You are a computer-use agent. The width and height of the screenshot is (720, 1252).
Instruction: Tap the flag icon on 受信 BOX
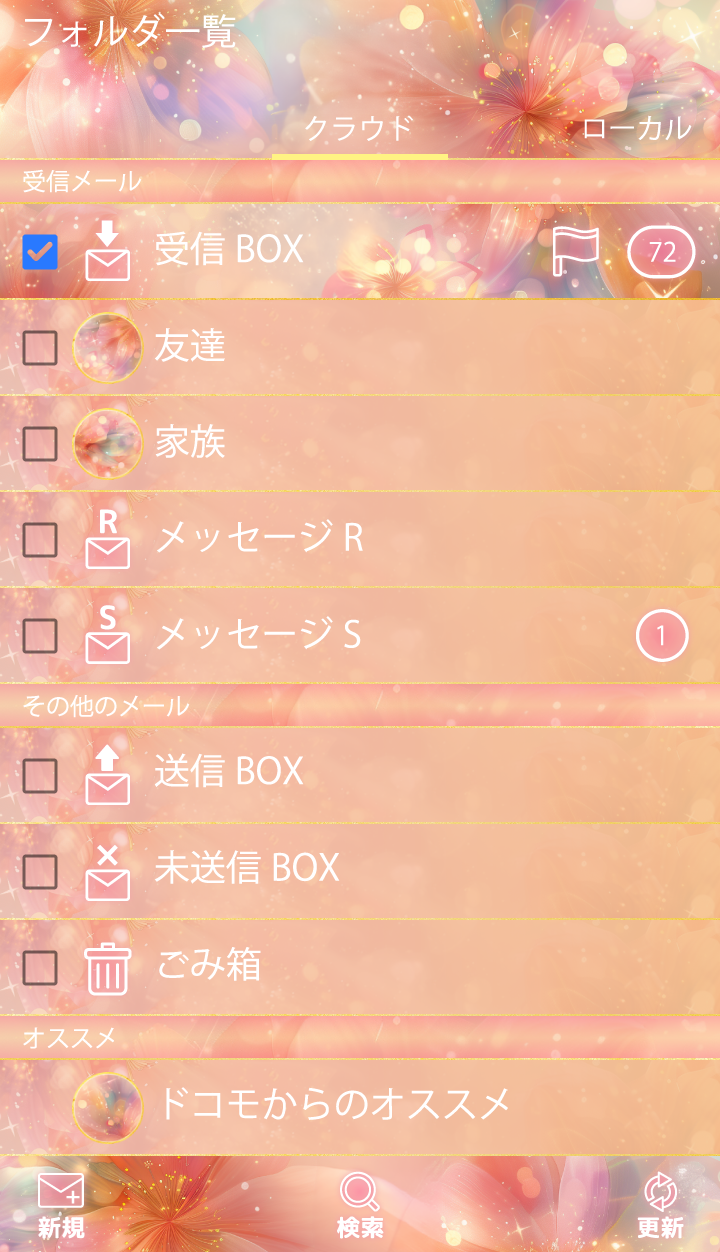(x=576, y=251)
